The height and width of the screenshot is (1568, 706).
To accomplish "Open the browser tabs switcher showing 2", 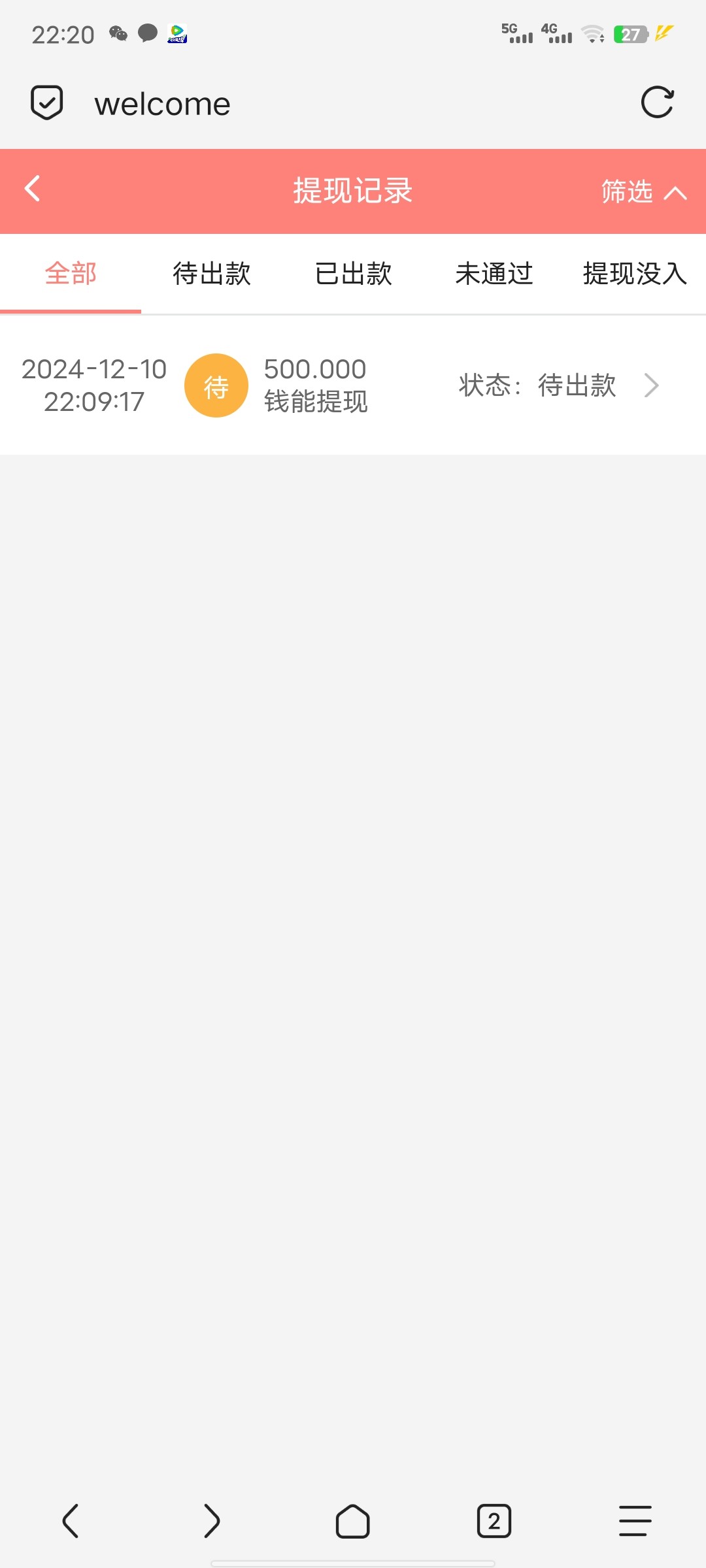I will pyautogui.click(x=494, y=1521).
